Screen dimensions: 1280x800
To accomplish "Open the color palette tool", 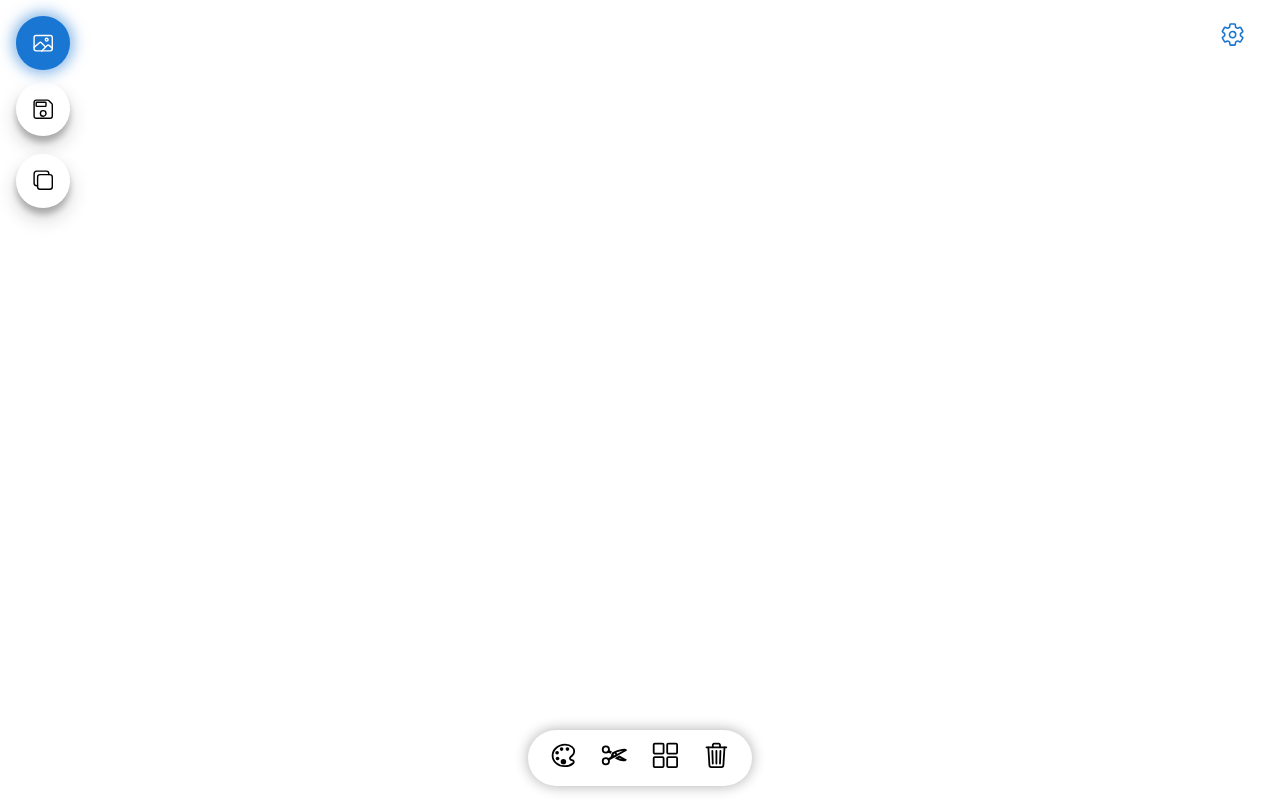I will [564, 756].
